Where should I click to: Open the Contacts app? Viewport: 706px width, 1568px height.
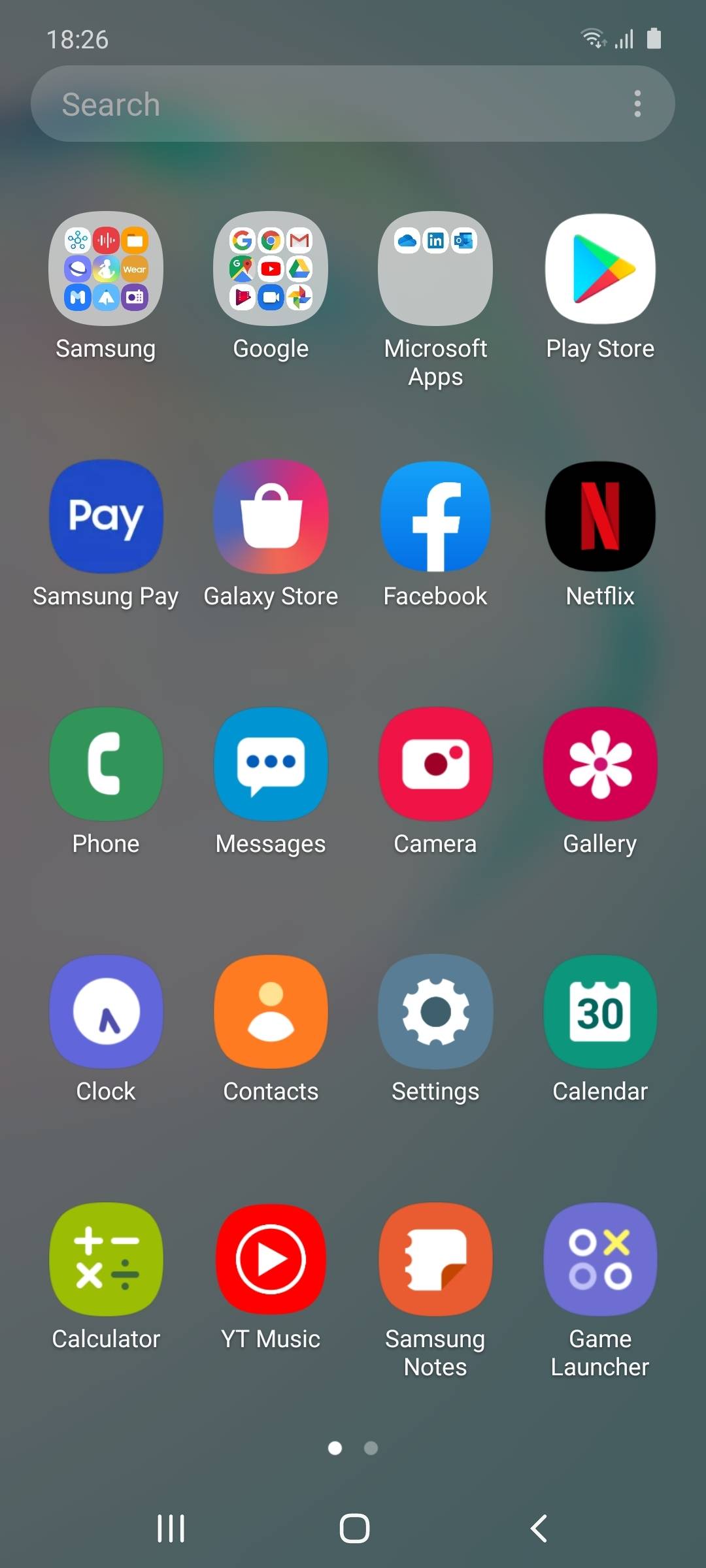point(271,1012)
